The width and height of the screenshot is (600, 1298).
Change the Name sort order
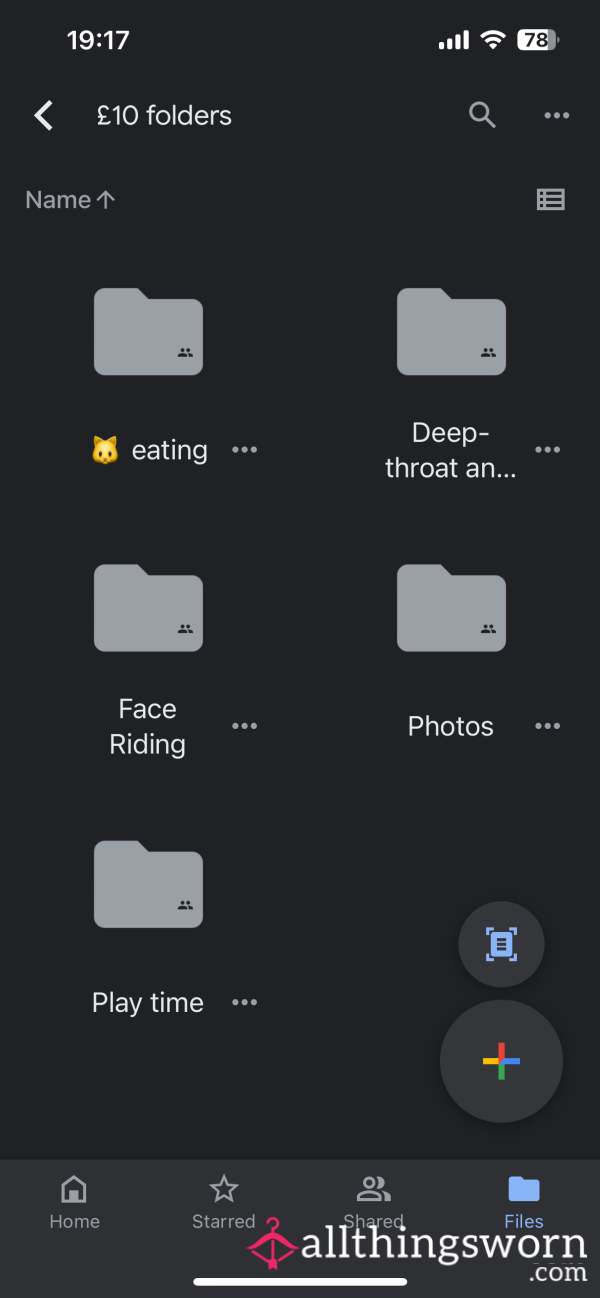click(70, 200)
